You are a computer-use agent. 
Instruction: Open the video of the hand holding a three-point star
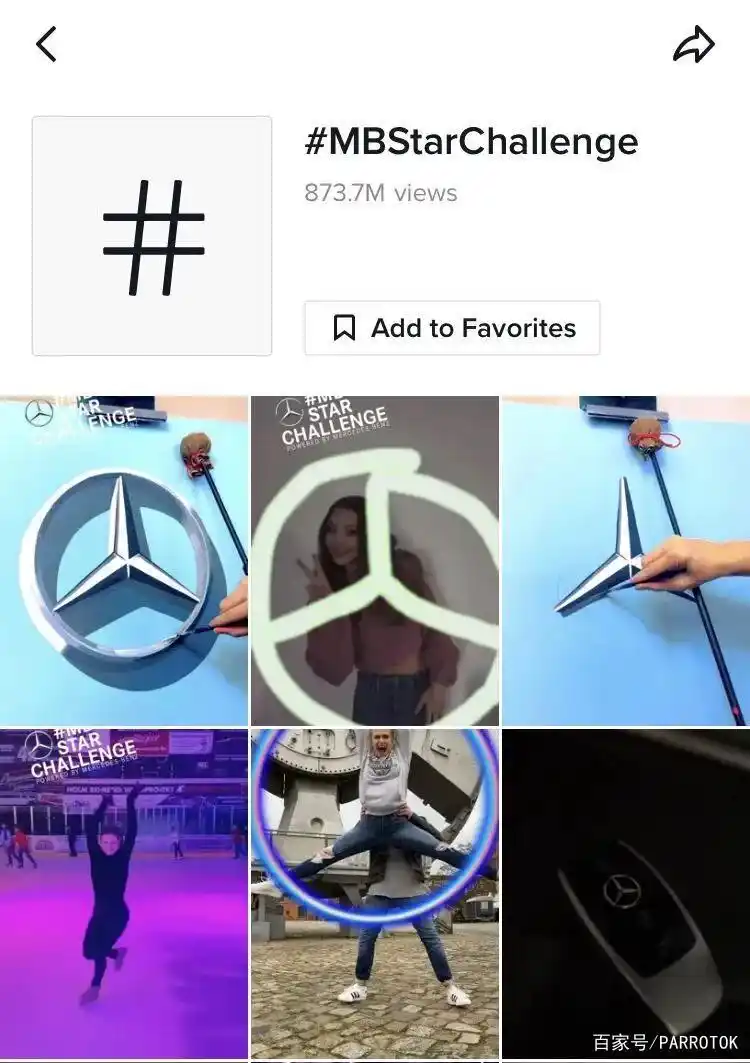[x=626, y=560]
